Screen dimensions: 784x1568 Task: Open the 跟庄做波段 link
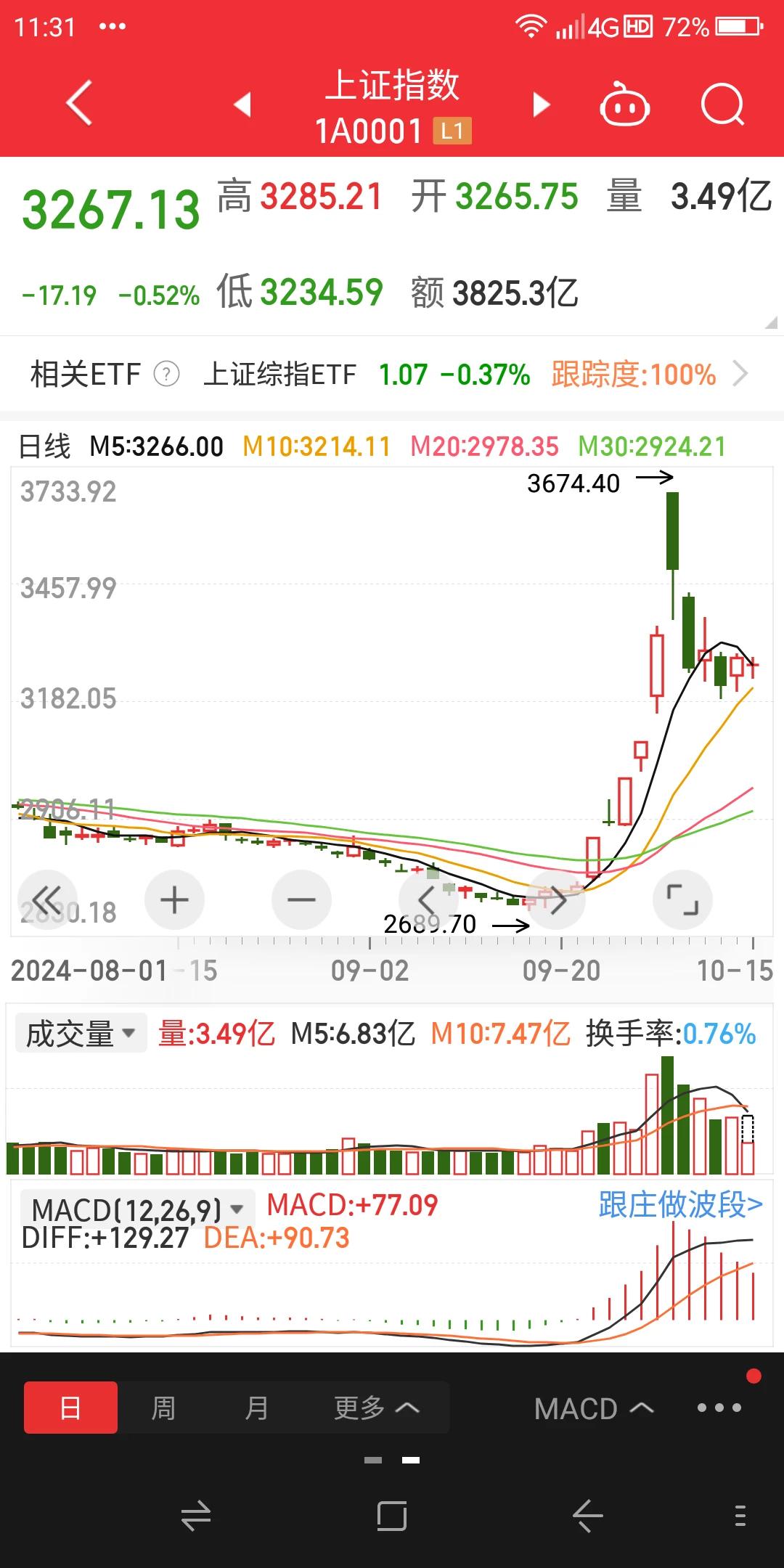coord(680,1205)
